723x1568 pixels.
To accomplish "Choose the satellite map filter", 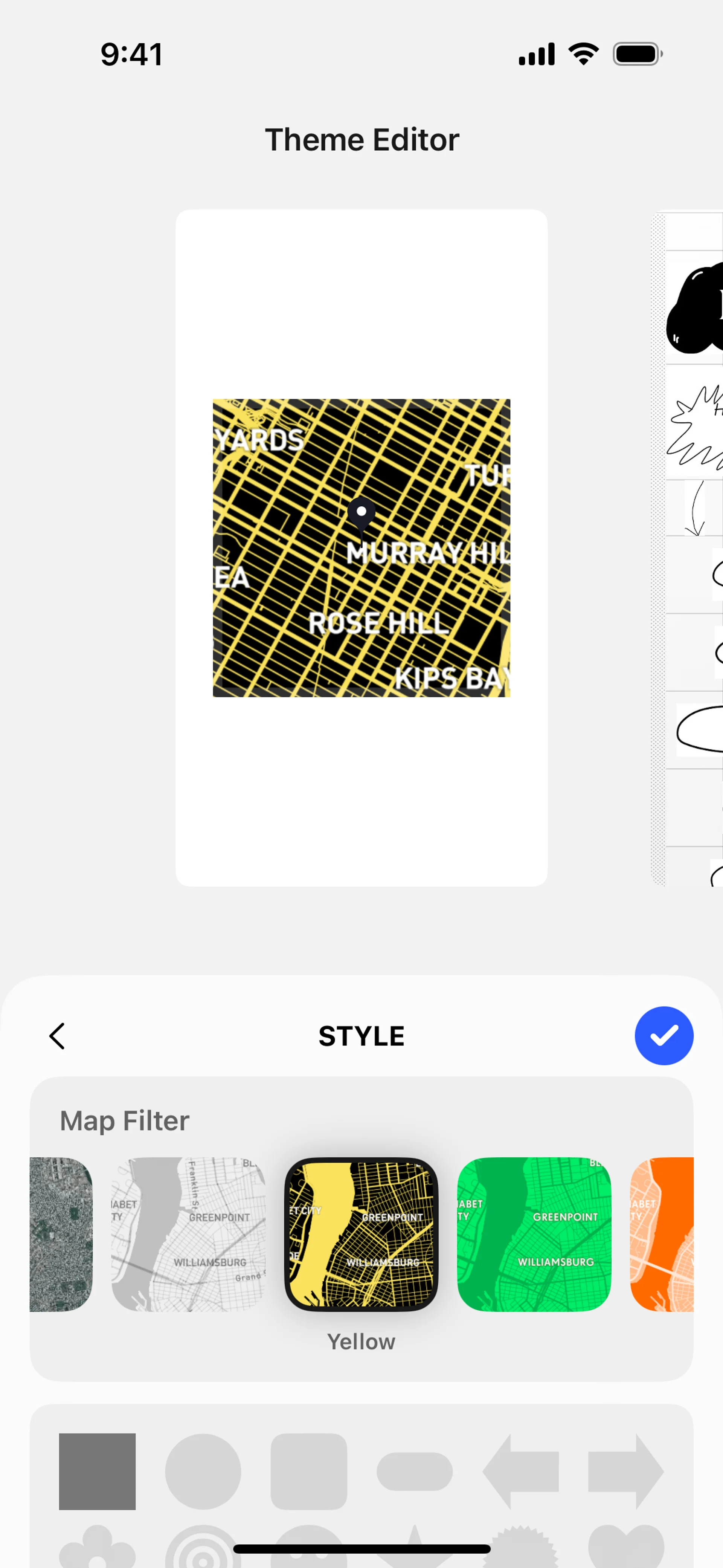I will click(x=61, y=1235).
